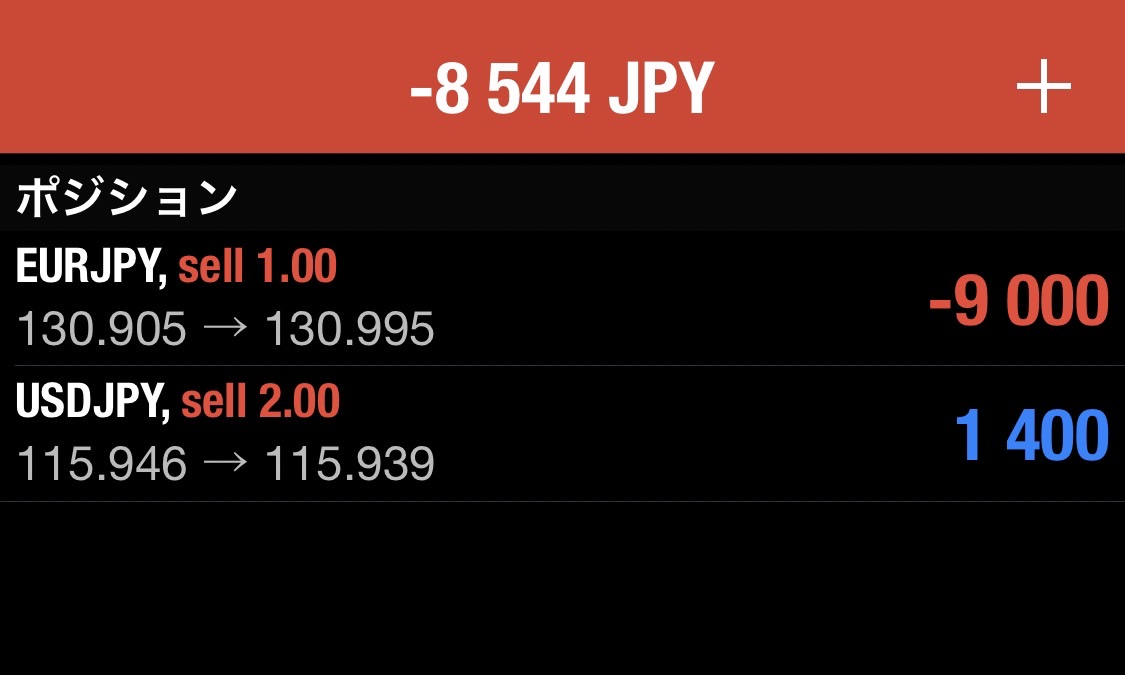
Task: Open the USDJPY sell 2.00 position
Action: 560,433
